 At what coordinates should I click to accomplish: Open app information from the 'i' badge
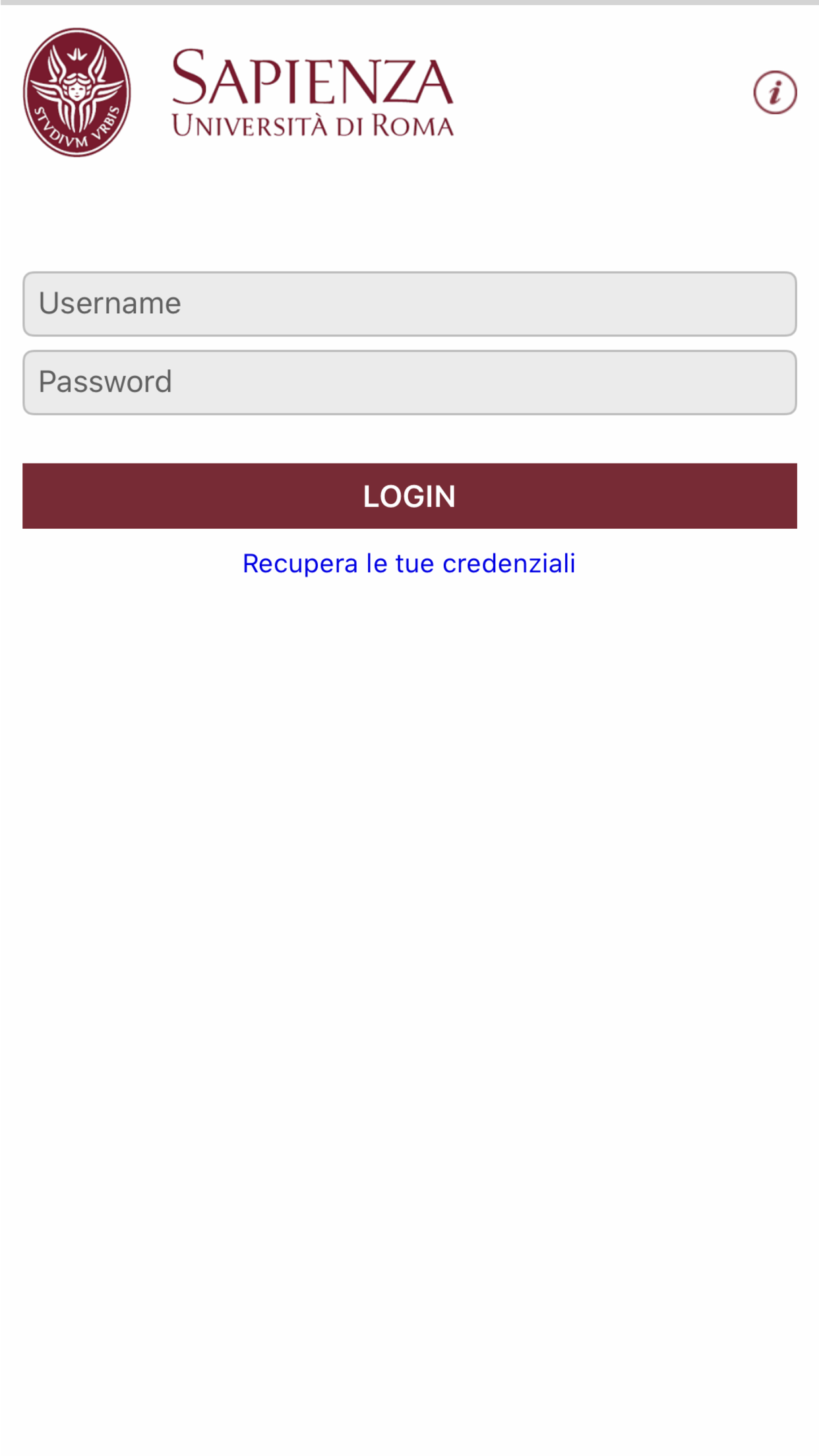(775, 92)
